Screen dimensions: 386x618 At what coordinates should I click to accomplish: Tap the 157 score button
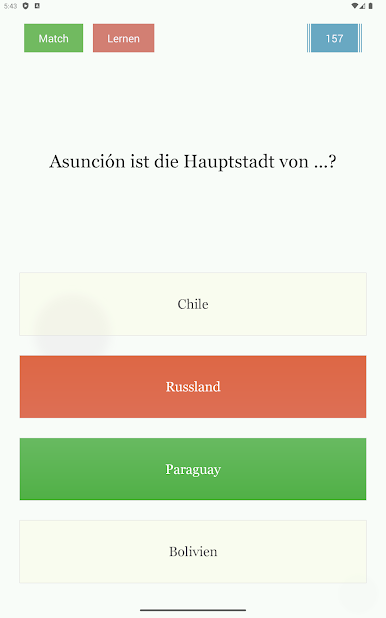[x=334, y=38]
